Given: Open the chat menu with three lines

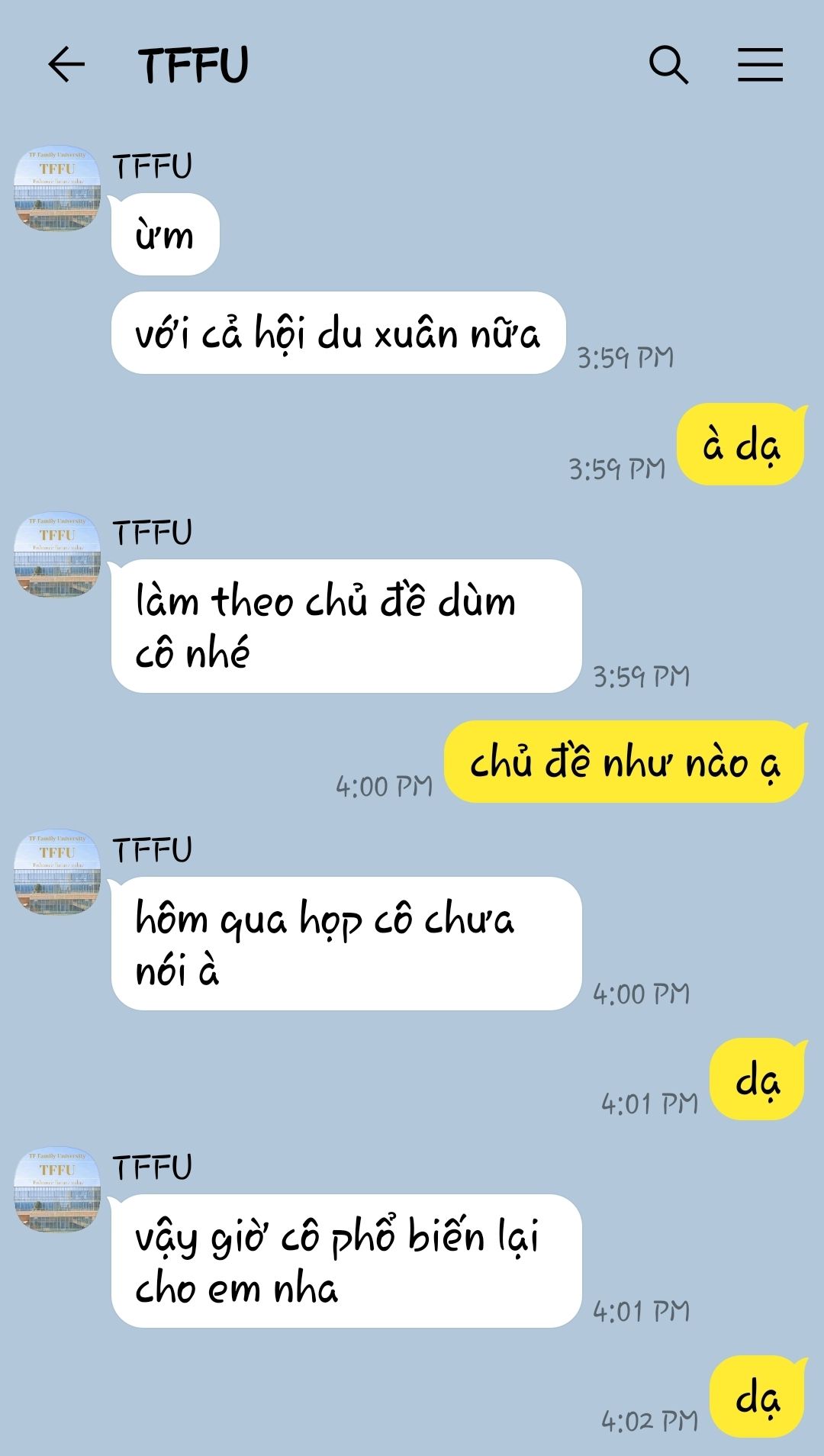Looking at the screenshot, I should coord(760,64).
